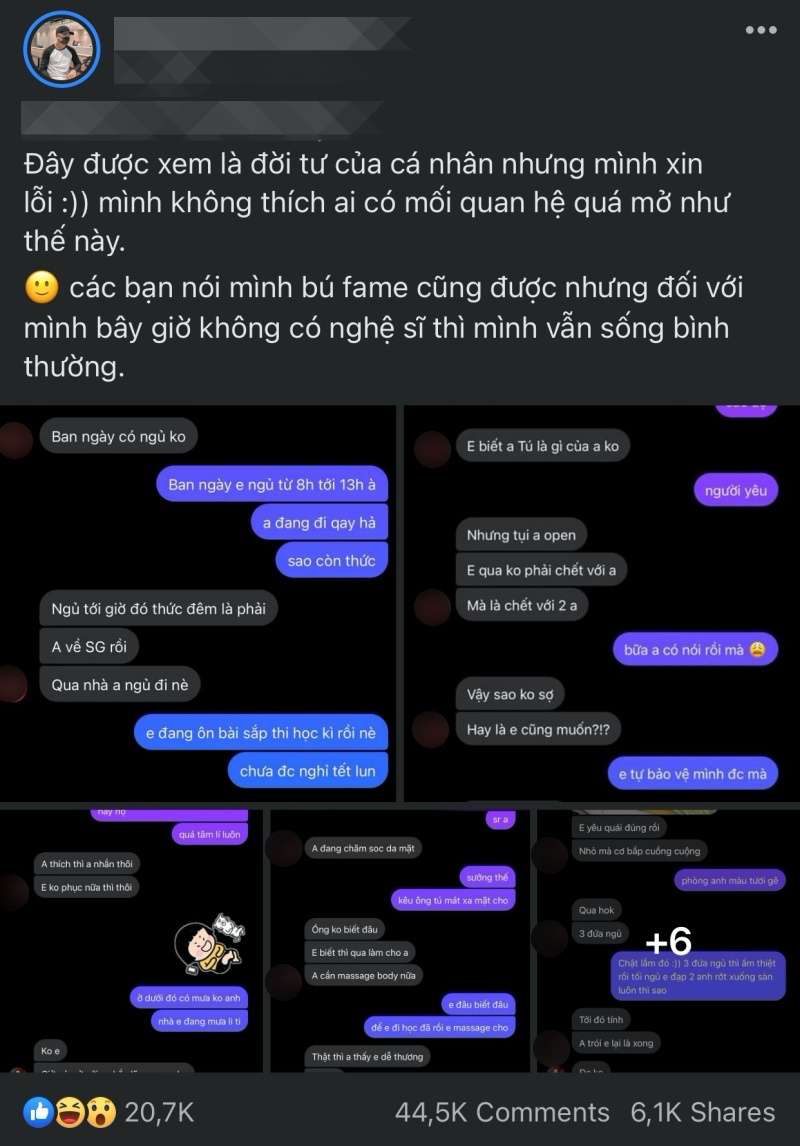Image resolution: width=800 pixels, height=1146 pixels.
Task: Open the post's three-dot overflow menu
Action: click(x=760, y=30)
